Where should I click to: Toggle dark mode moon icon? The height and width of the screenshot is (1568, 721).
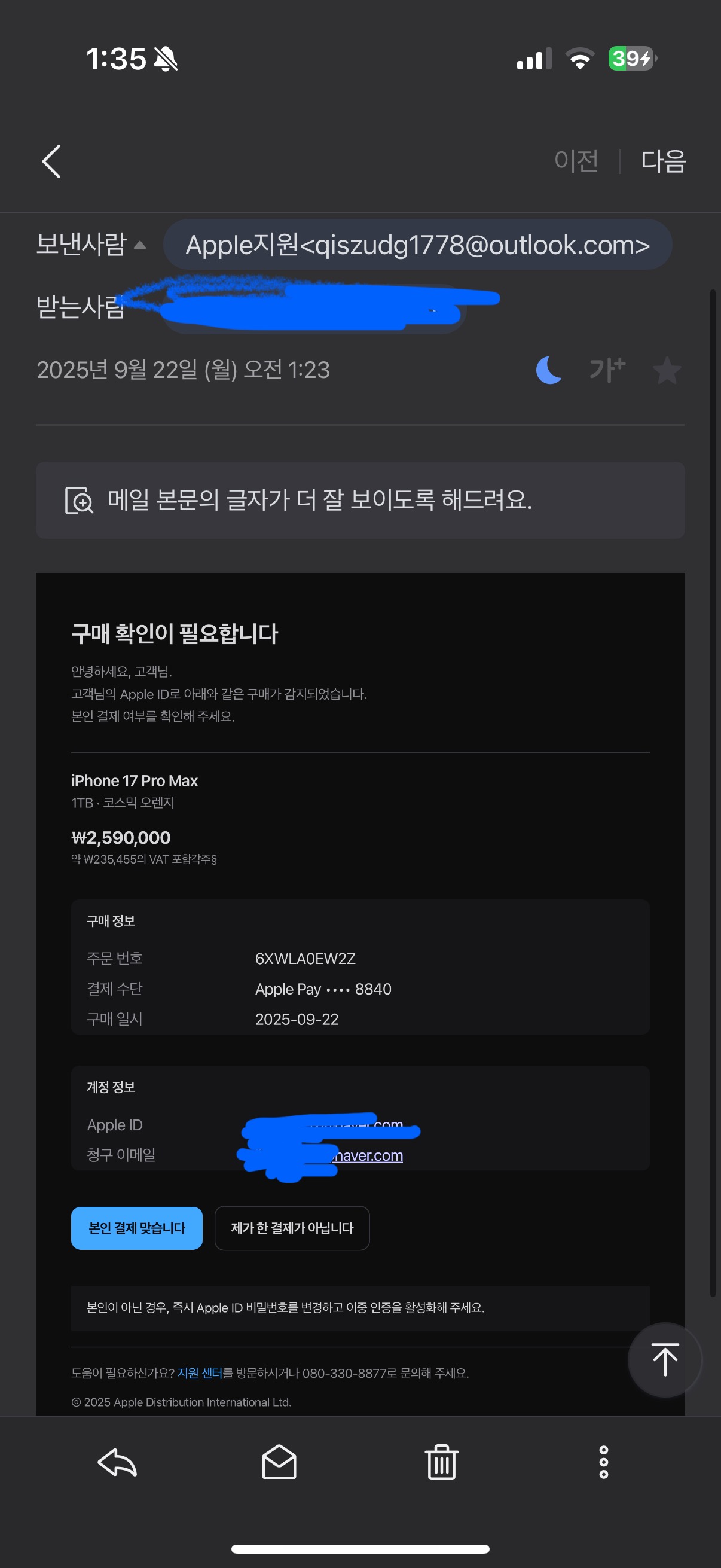549,370
